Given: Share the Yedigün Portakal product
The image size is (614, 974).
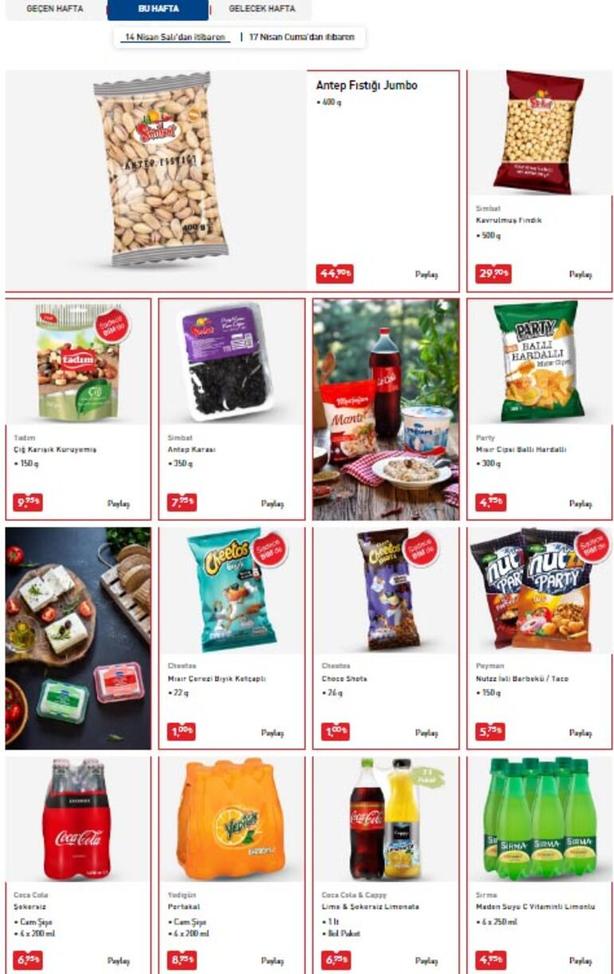Looking at the screenshot, I should (272, 961).
